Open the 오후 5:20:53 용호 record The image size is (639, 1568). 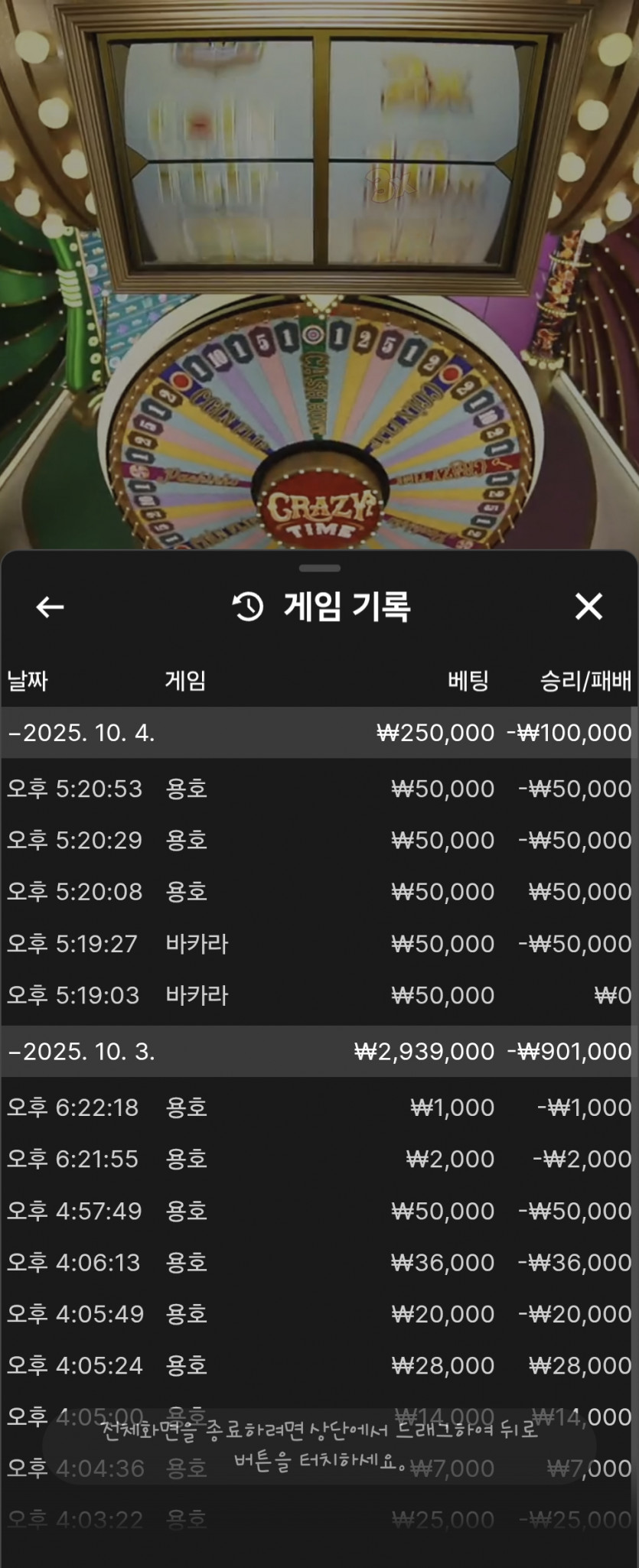point(320,789)
